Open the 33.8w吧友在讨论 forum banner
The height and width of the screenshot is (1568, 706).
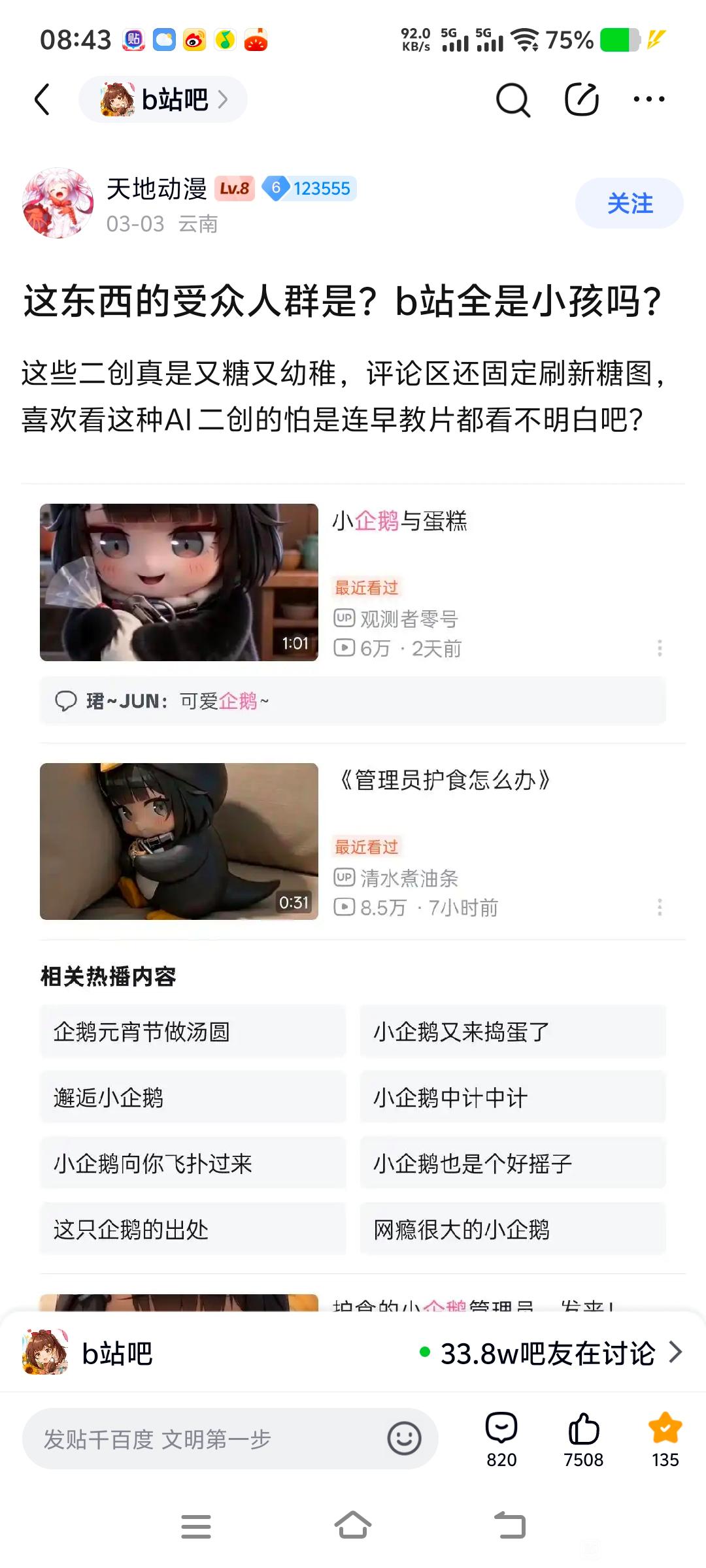pyautogui.click(x=549, y=1353)
